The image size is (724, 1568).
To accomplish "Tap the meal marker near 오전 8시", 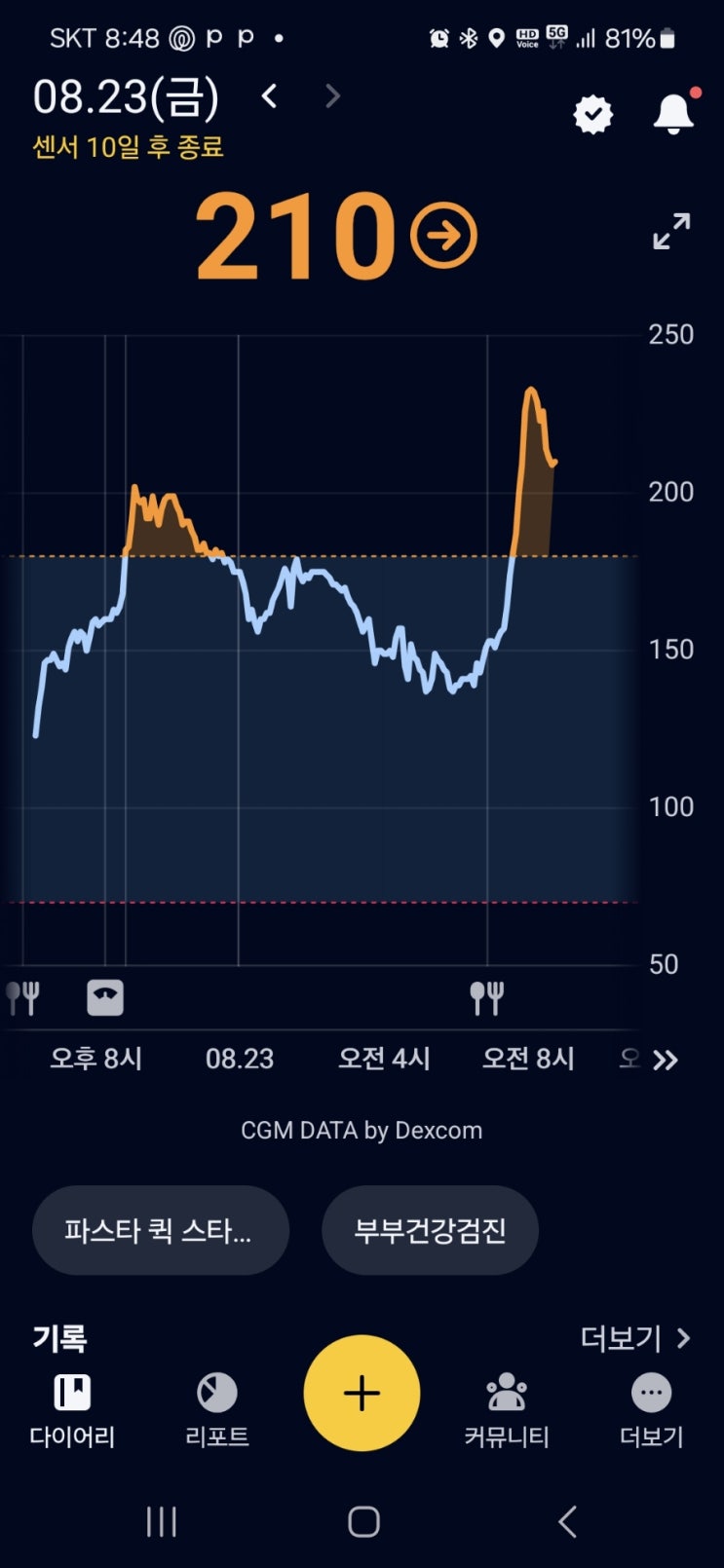I will point(487,997).
